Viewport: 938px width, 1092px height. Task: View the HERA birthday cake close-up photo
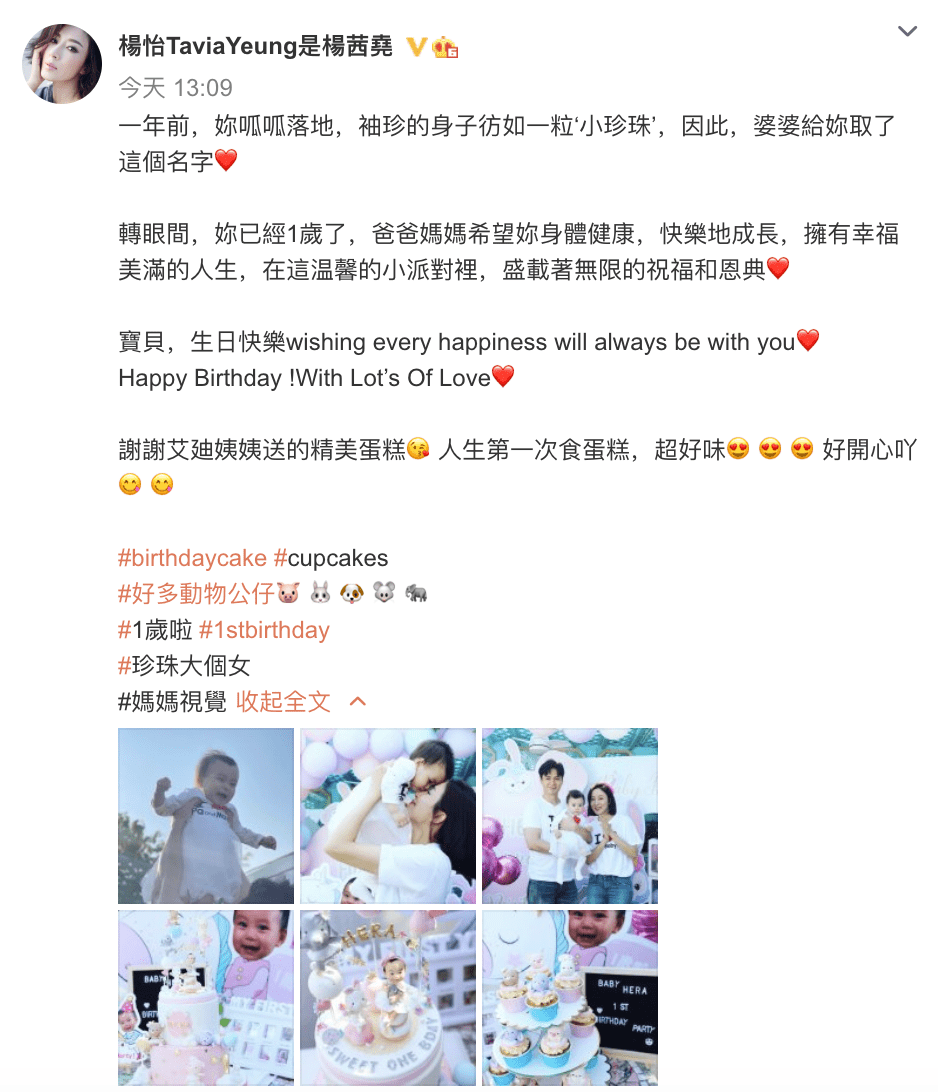tap(388, 997)
